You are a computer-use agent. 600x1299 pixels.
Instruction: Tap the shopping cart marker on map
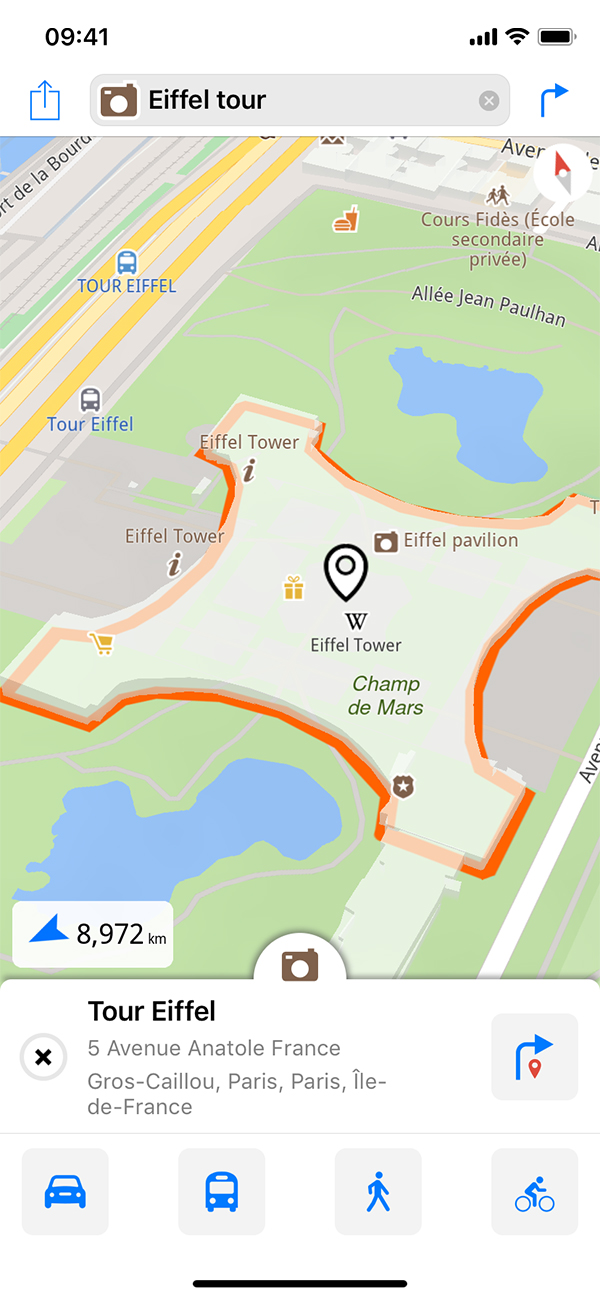[x=101, y=643]
